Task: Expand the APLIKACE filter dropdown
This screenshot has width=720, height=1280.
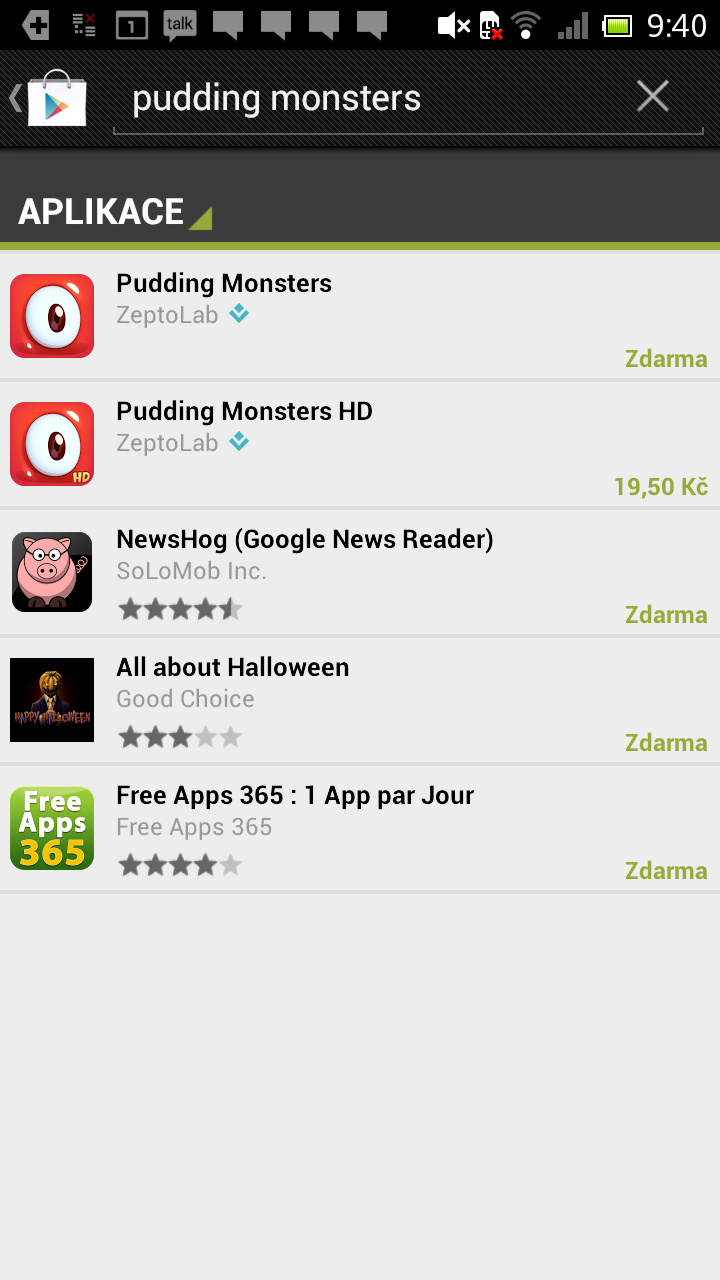Action: (x=113, y=212)
